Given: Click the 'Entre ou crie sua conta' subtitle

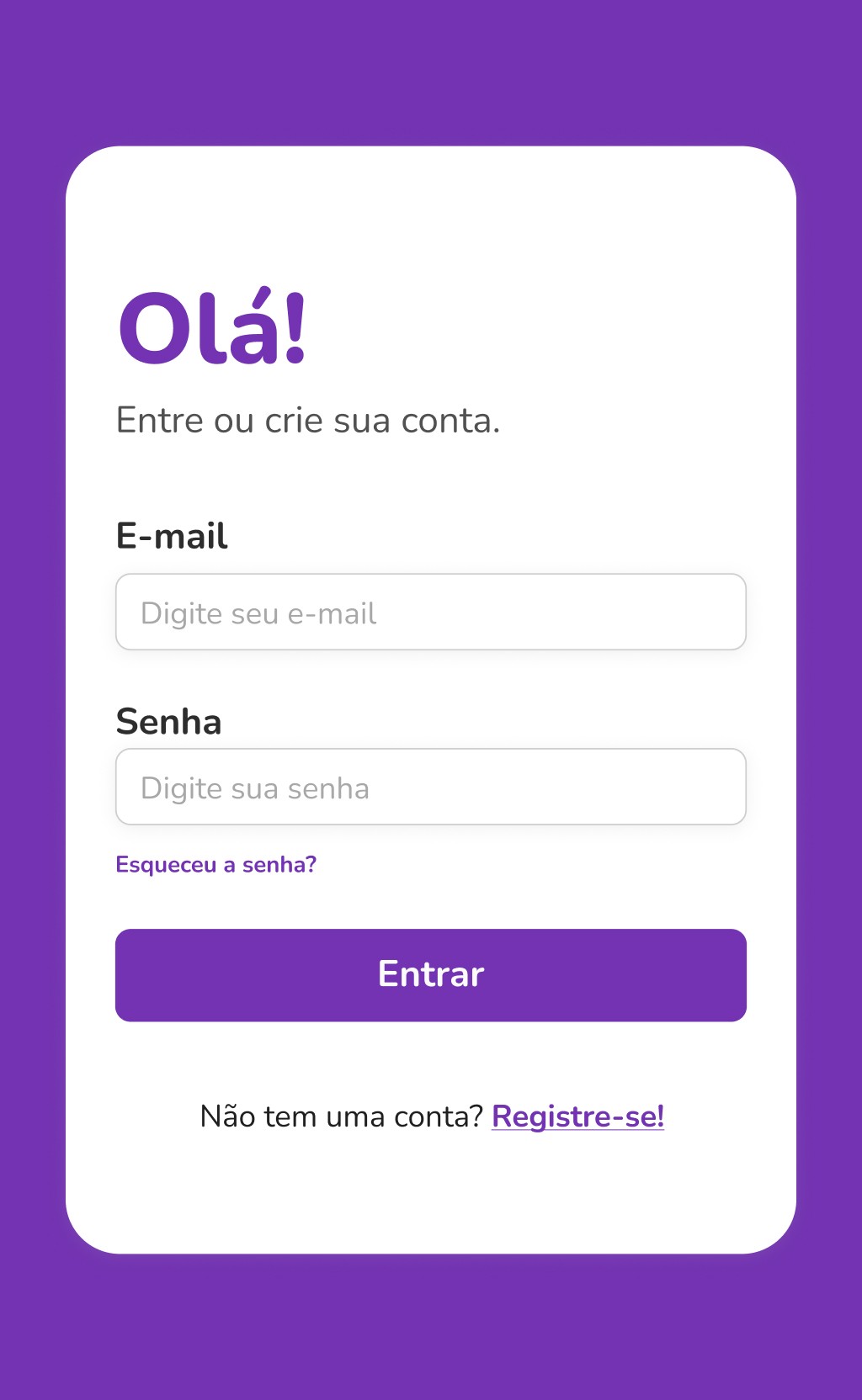Looking at the screenshot, I should [x=309, y=420].
